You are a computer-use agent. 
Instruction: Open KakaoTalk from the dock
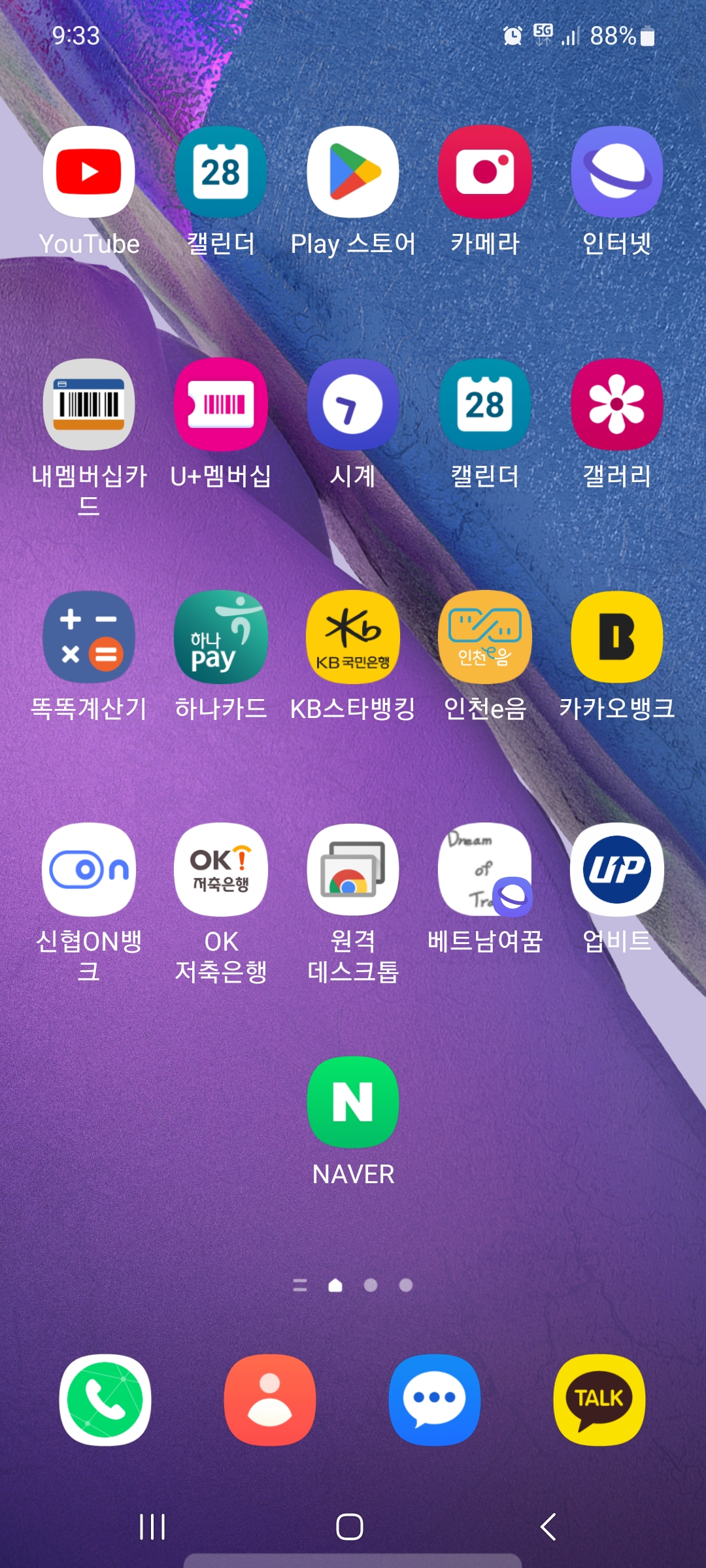pos(599,1400)
